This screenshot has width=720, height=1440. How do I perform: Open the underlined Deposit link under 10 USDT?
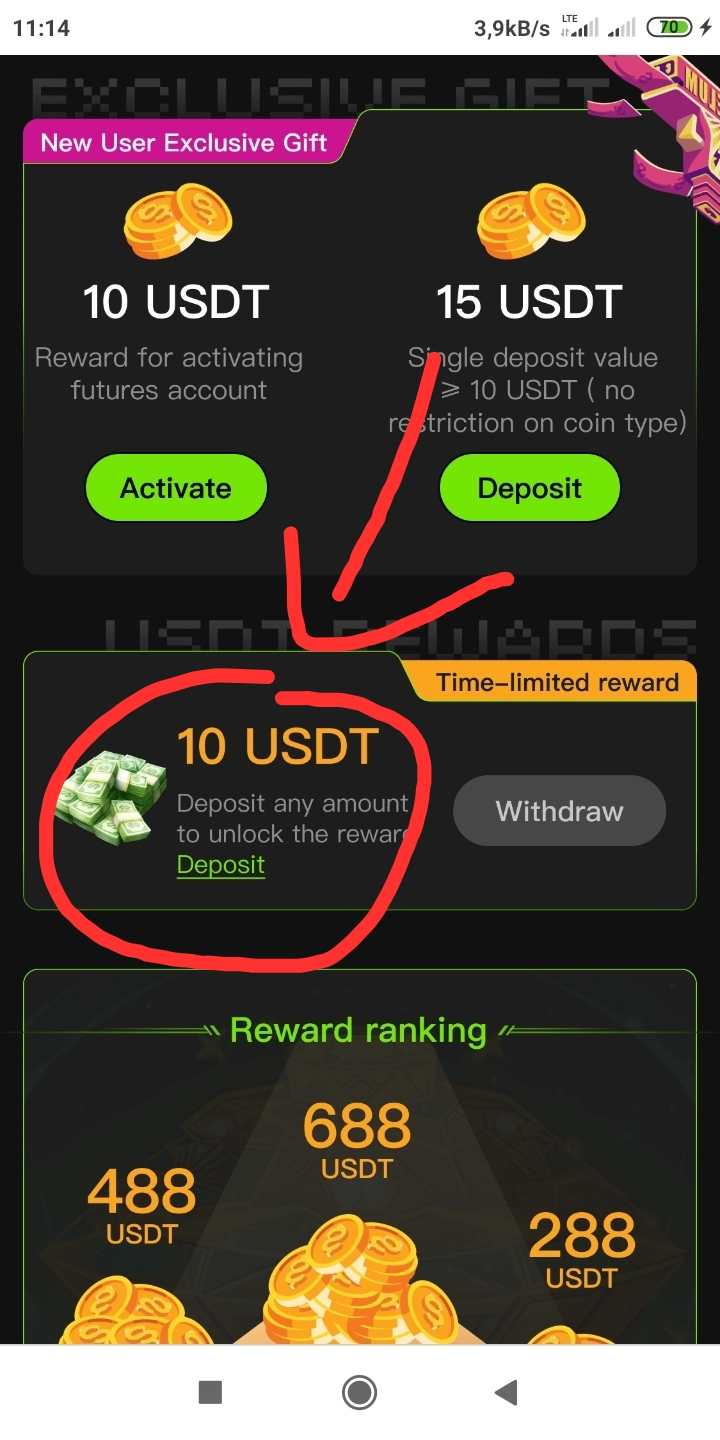point(221,865)
